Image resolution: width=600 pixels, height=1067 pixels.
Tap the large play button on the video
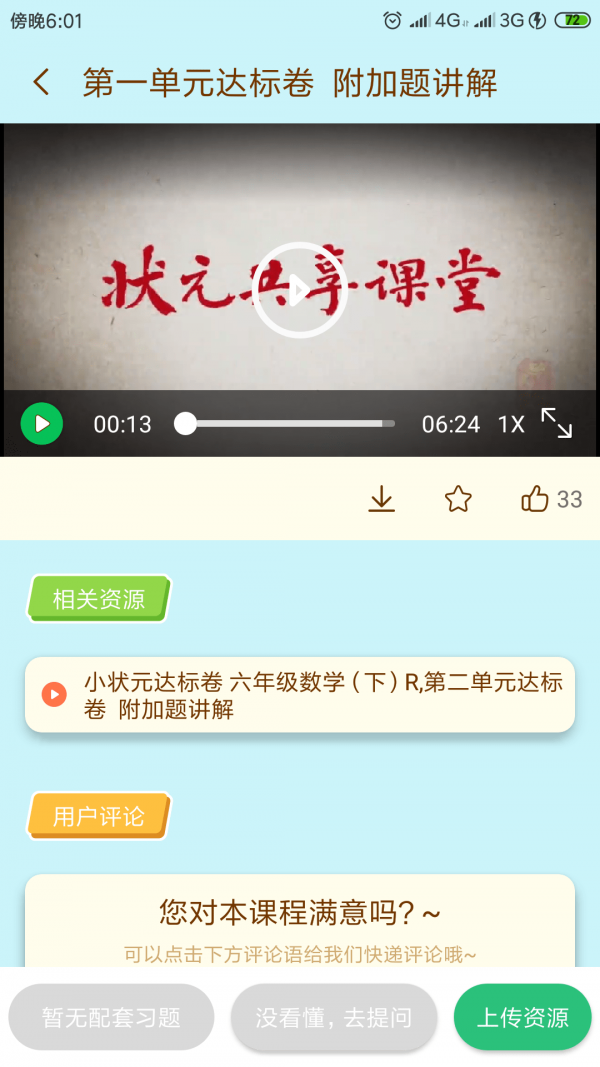click(x=299, y=290)
